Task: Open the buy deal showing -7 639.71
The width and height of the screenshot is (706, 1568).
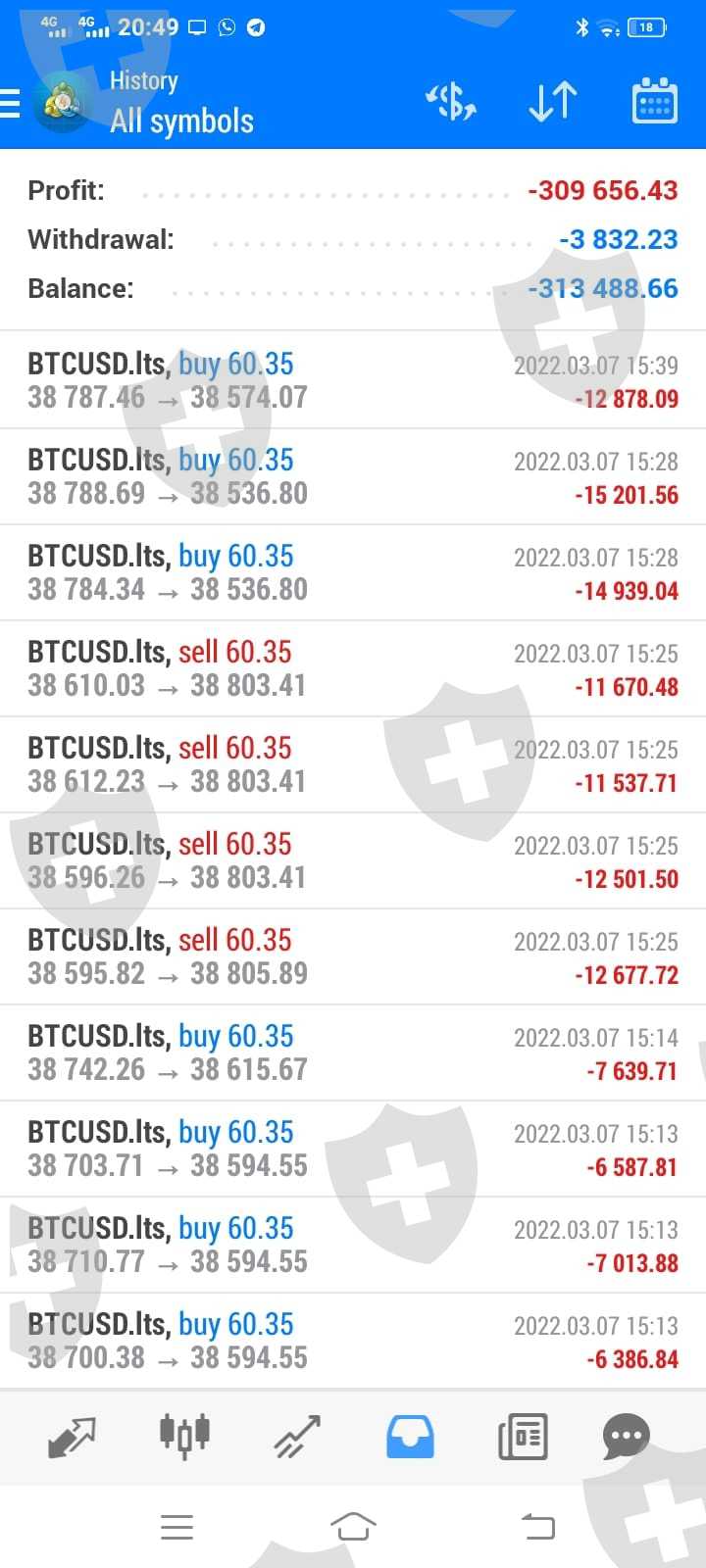Action: pos(353,1053)
